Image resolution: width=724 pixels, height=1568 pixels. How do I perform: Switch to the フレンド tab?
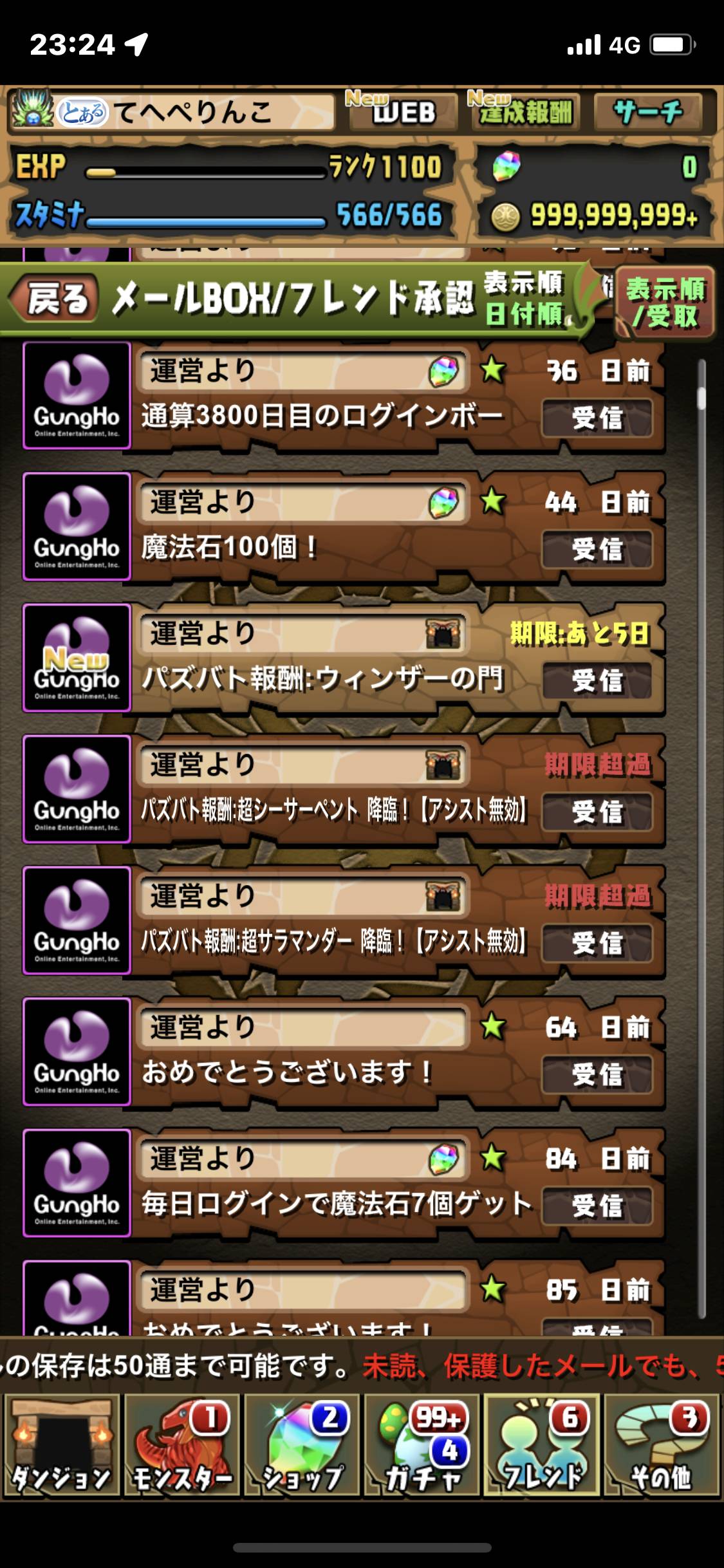pyautogui.click(x=543, y=1444)
